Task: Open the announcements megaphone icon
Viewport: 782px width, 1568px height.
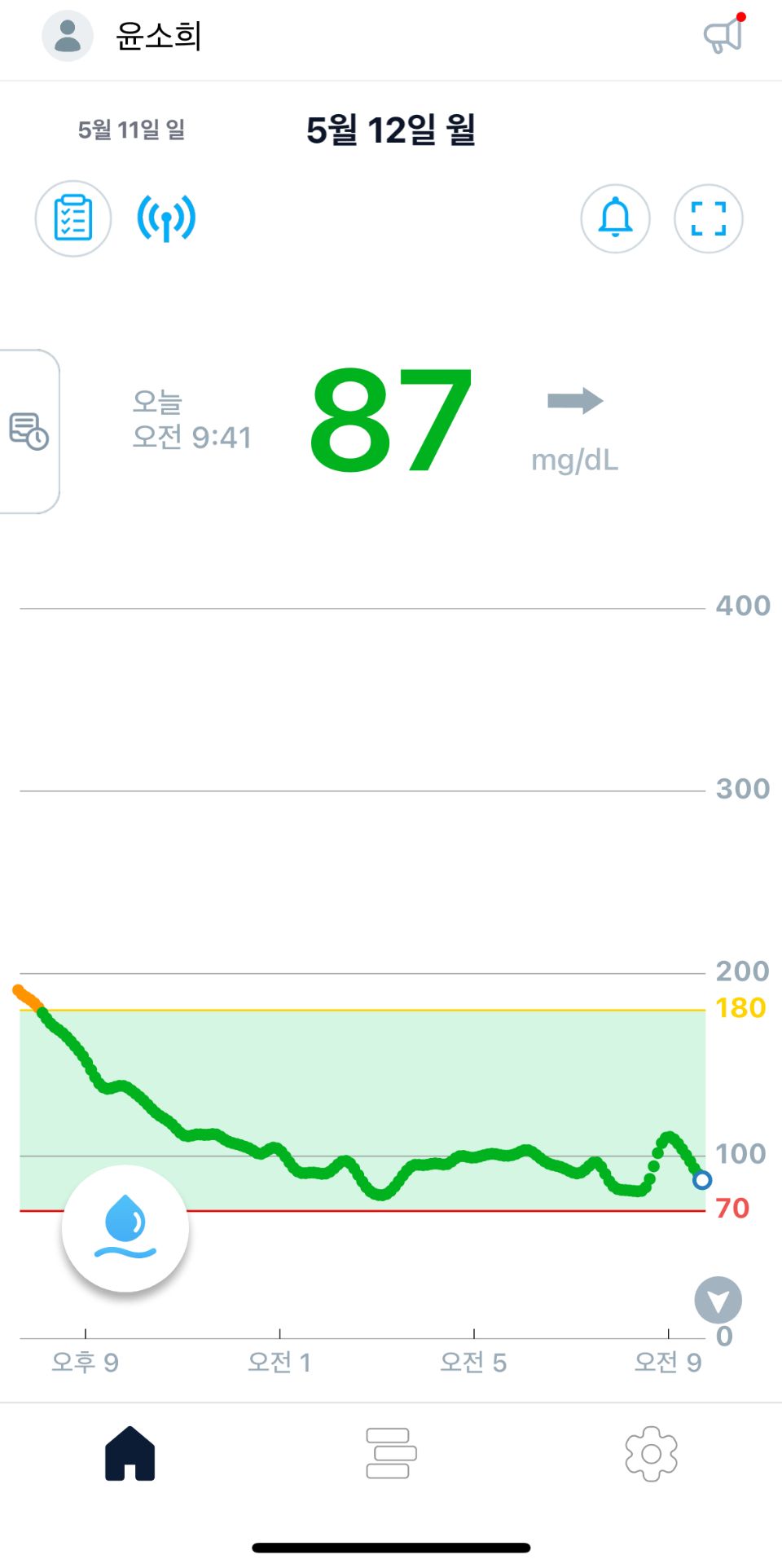Action: coord(723,34)
